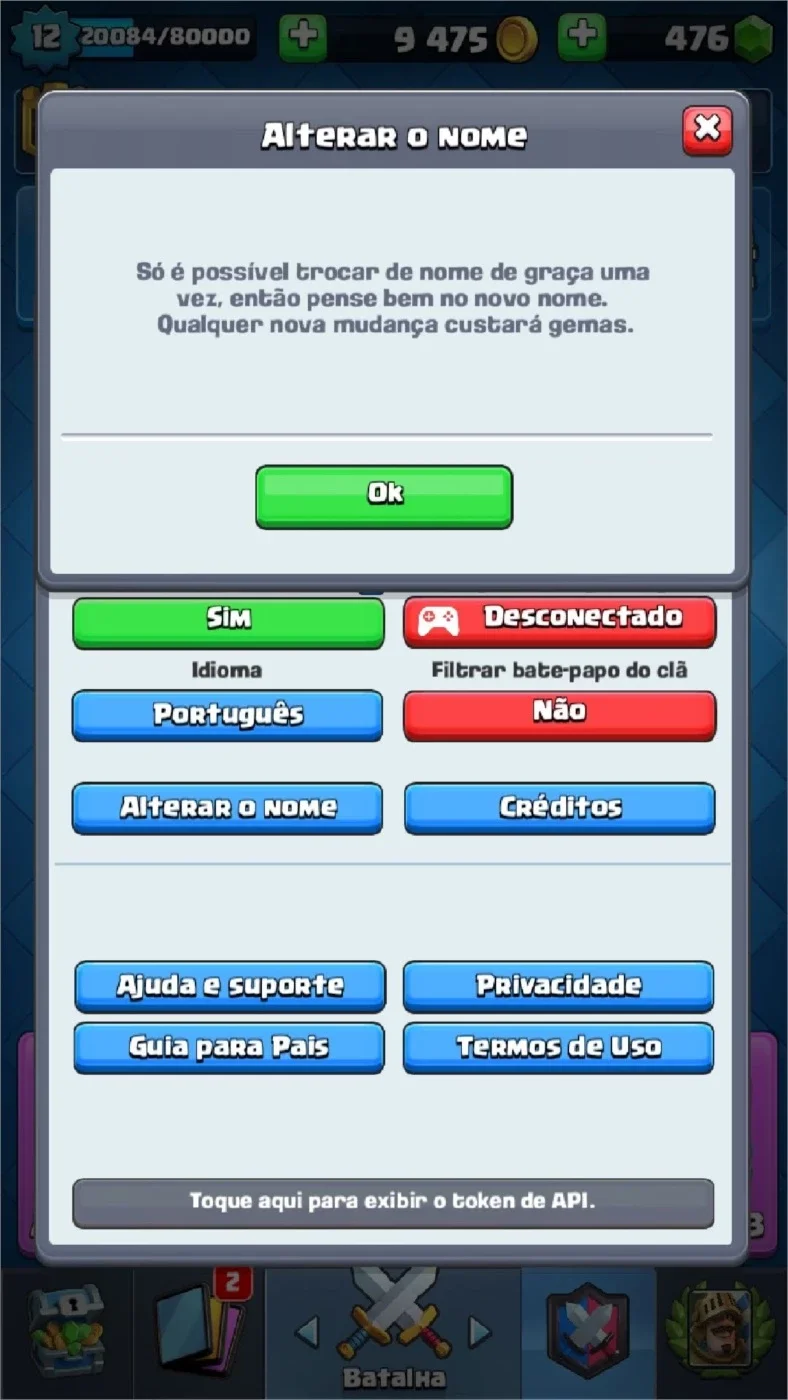788x1400 pixels.
Task: Close the Alterar o nome dialog
Action: click(x=707, y=131)
